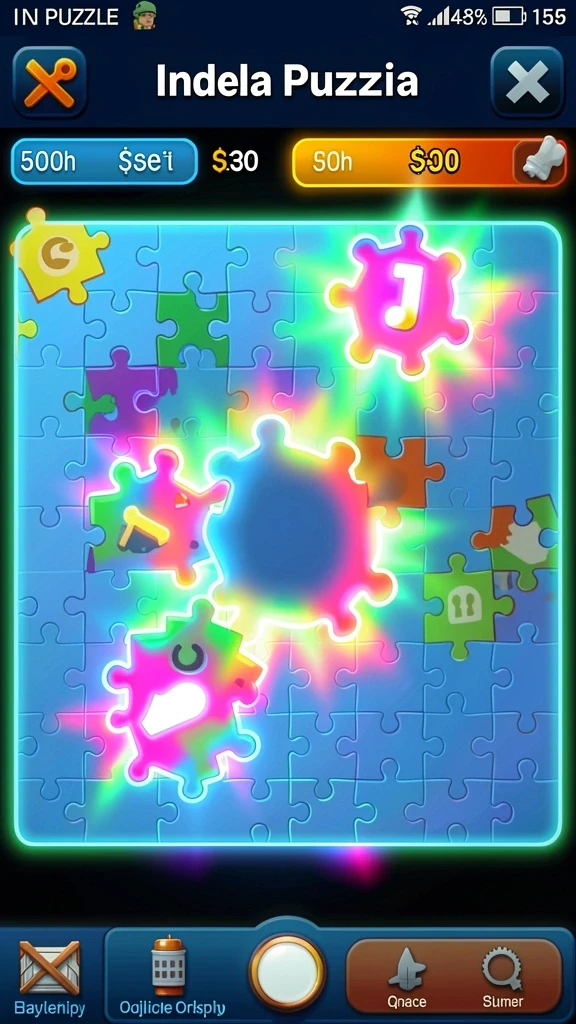
Task: Tap the blue 500h pill
Action: pos(104,161)
